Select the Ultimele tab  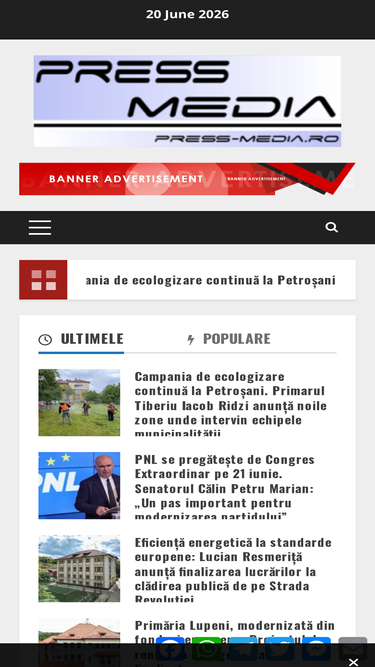[x=81, y=339]
